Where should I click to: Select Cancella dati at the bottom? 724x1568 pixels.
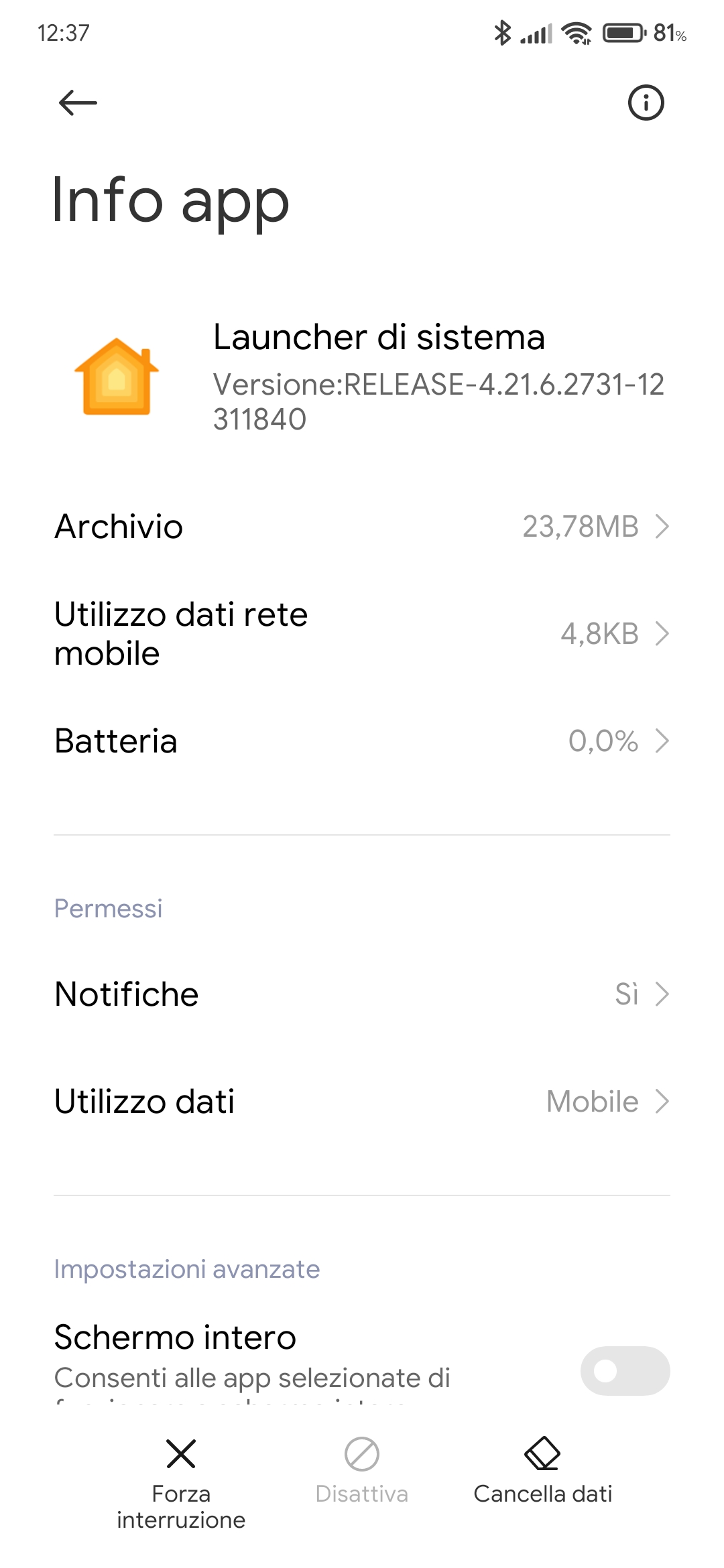point(543,1472)
